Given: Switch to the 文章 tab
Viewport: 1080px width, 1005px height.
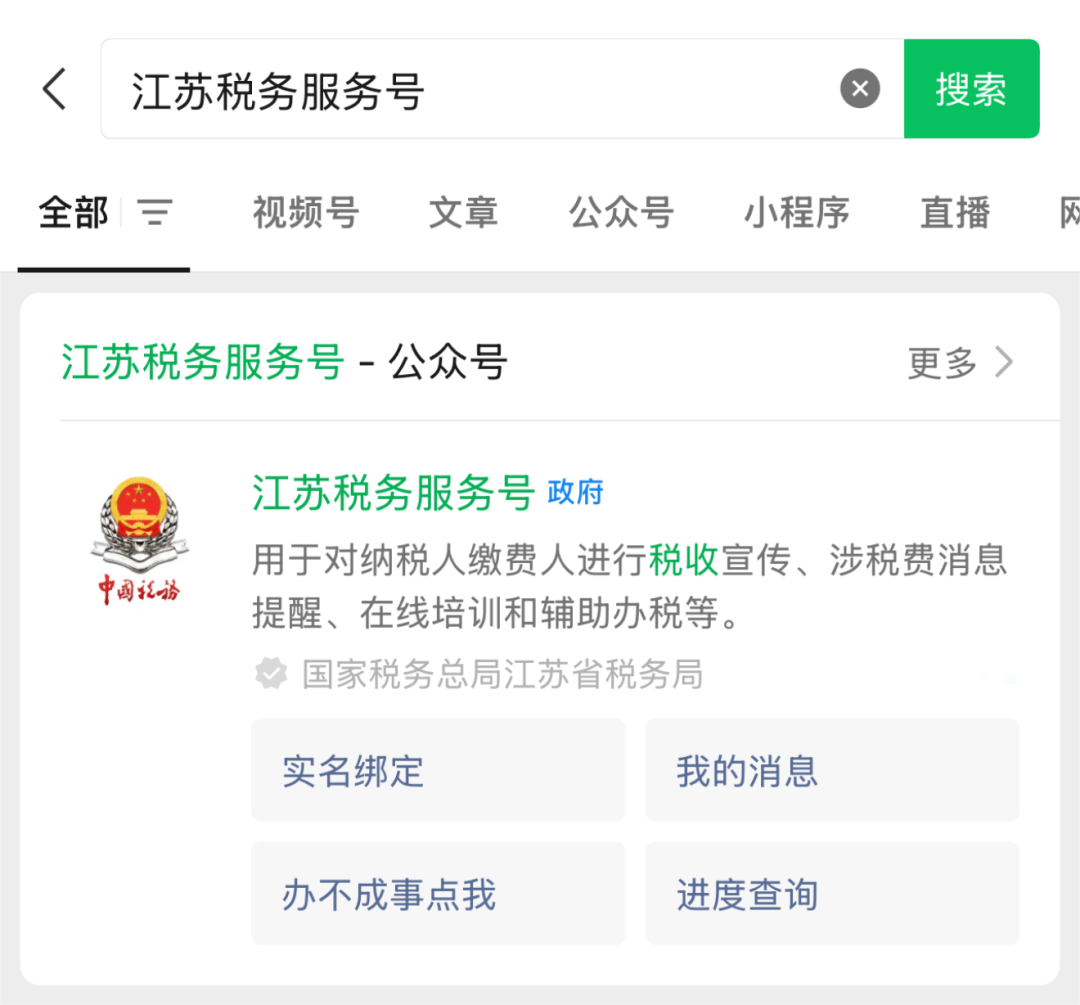Looking at the screenshot, I should [x=463, y=213].
